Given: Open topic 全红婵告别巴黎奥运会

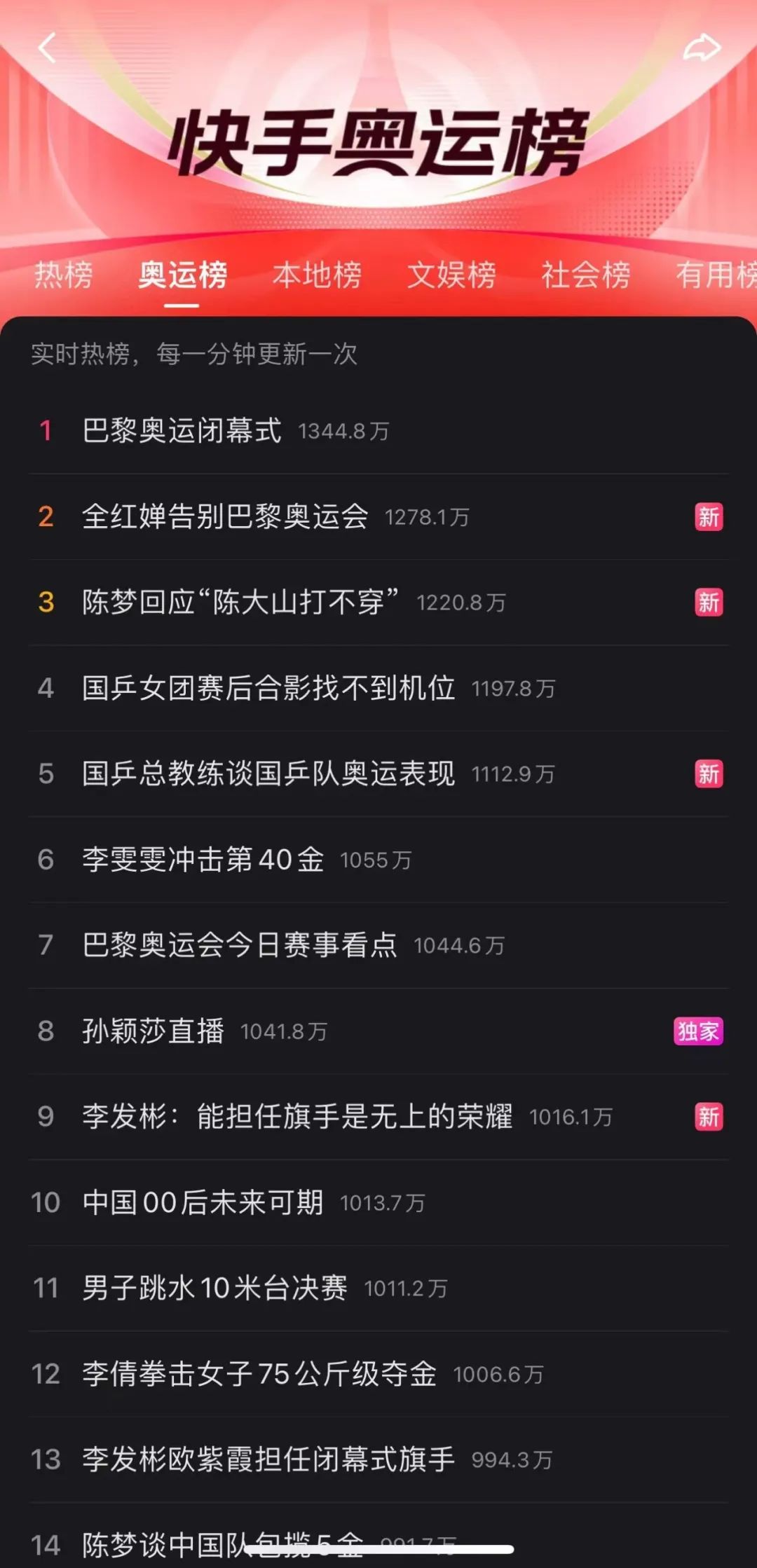Looking at the screenshot, I should click(225, 517).
